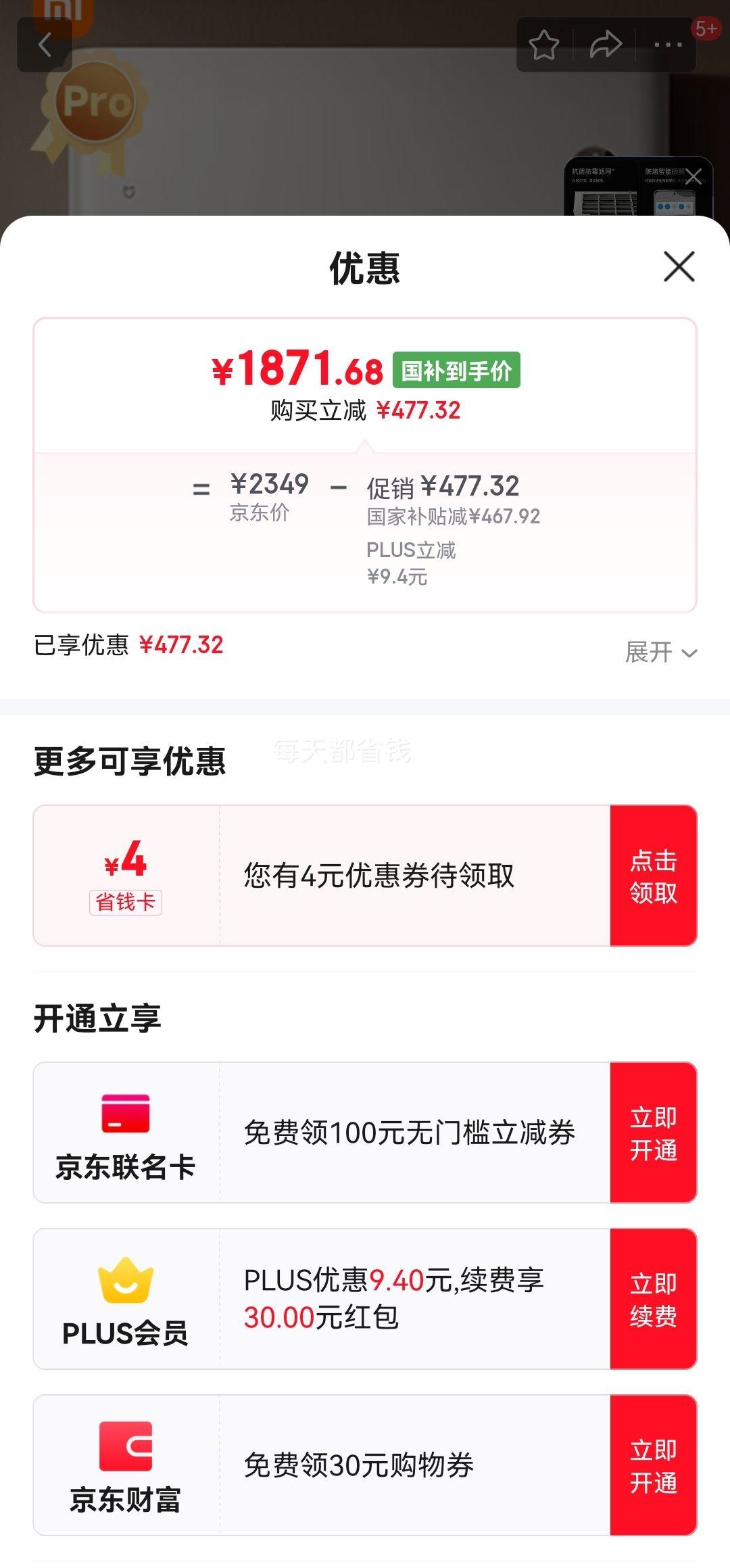Image resolution: width=730 pixels, height=1568 pixels.
Task: Close the 优惠 discount sheet
Action: pyautogui.click(x=679, y=266)
